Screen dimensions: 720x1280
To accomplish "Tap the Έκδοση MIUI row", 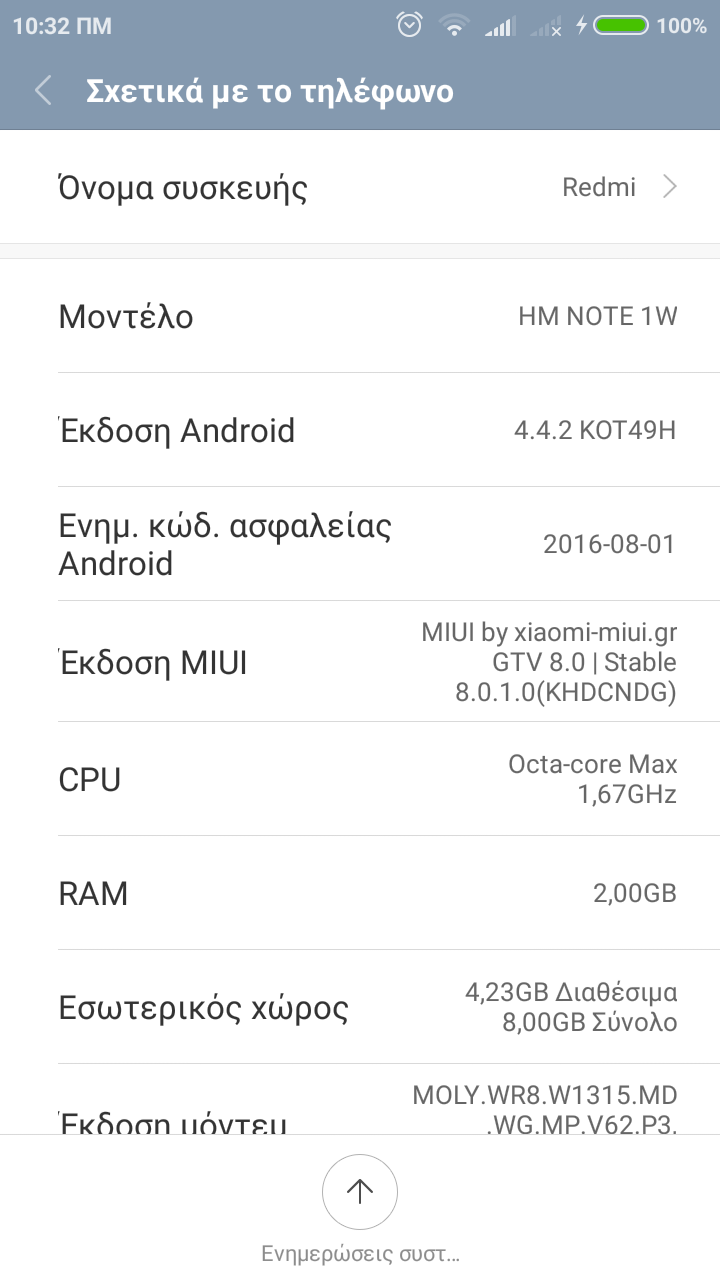I will coord(360,662).
